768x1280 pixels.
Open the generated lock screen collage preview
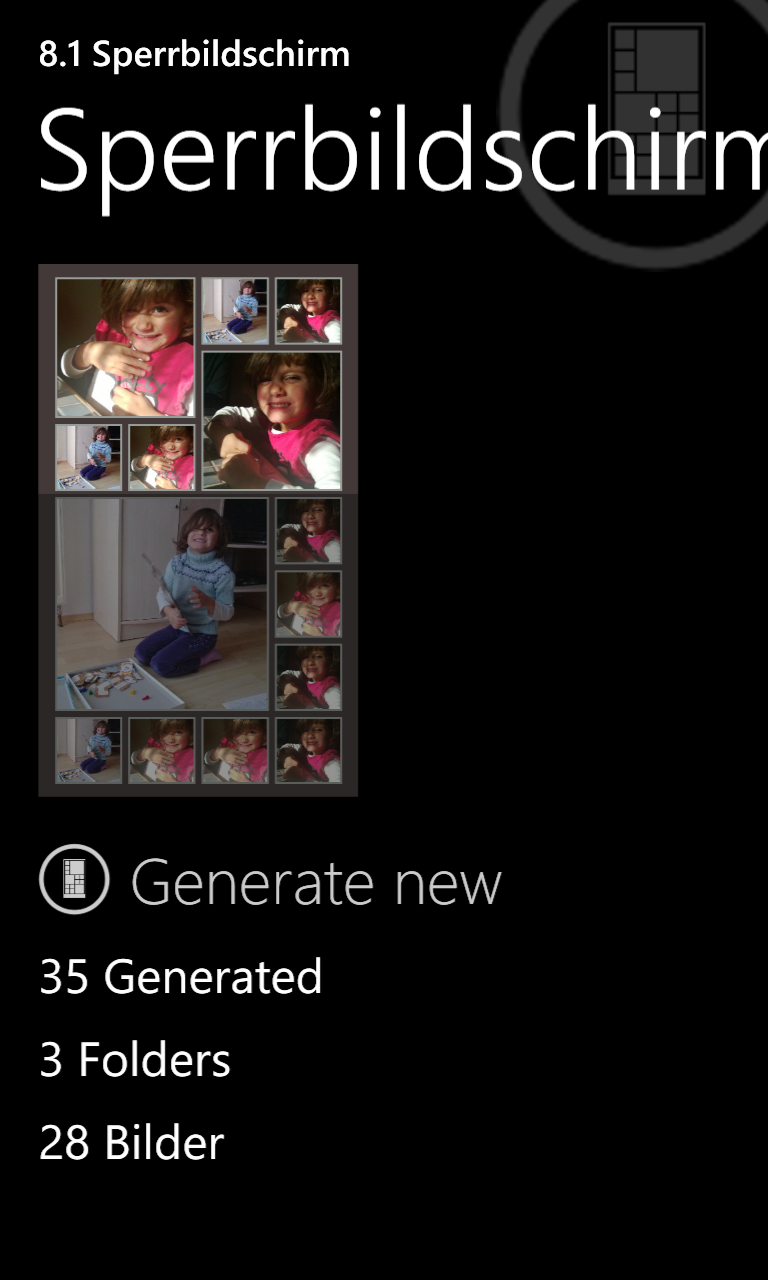(x=198, y=530)
